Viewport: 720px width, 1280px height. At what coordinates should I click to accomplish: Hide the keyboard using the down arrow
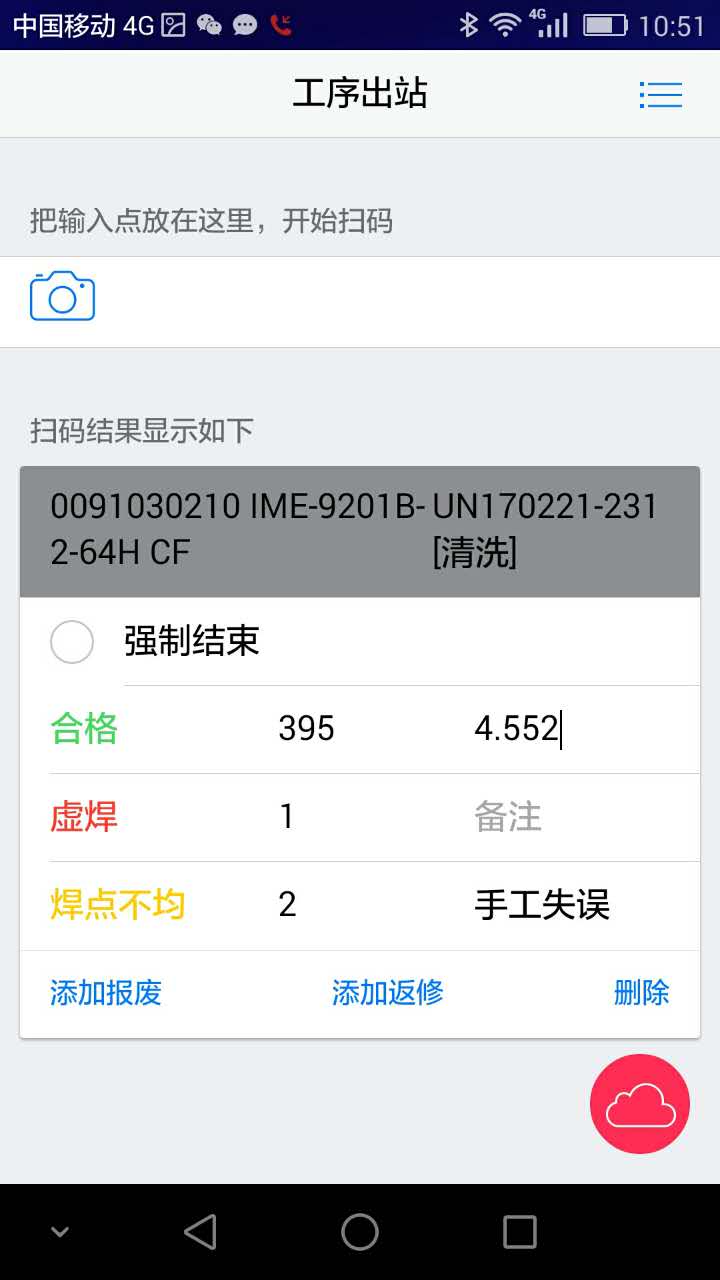[x=60, y=1232]
